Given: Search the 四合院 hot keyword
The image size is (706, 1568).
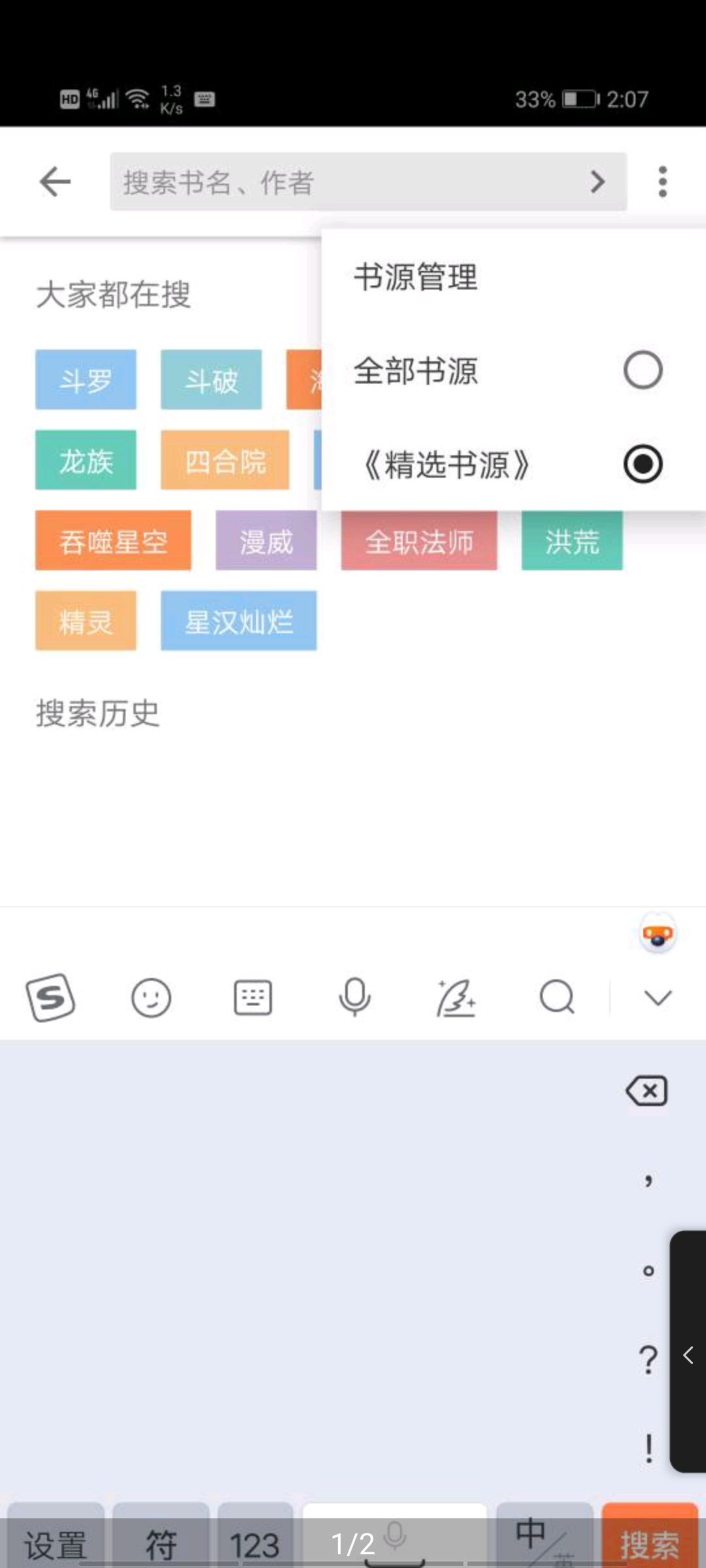Looking at the screenshot, I should [x=225, y=460].
